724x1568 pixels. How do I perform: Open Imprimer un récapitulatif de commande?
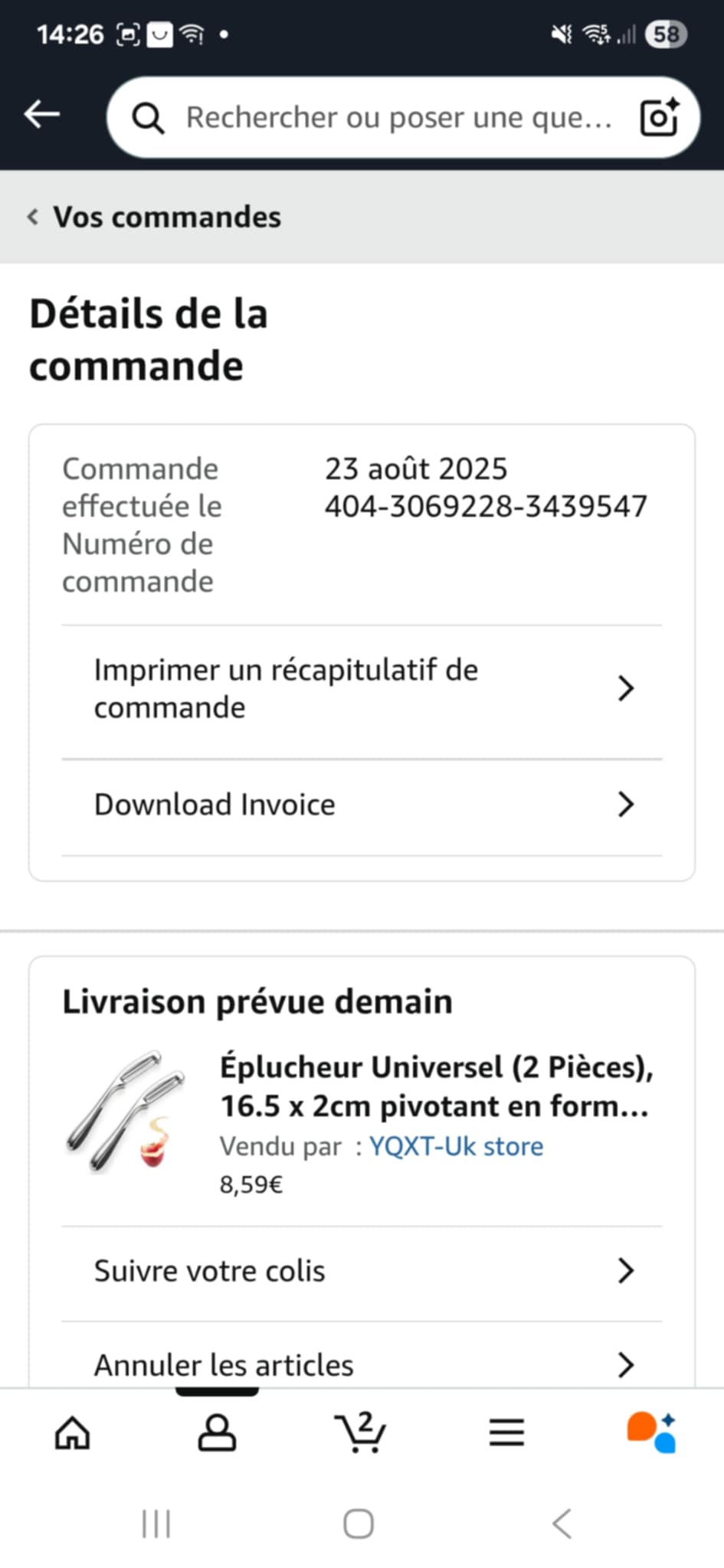[362, 689]
